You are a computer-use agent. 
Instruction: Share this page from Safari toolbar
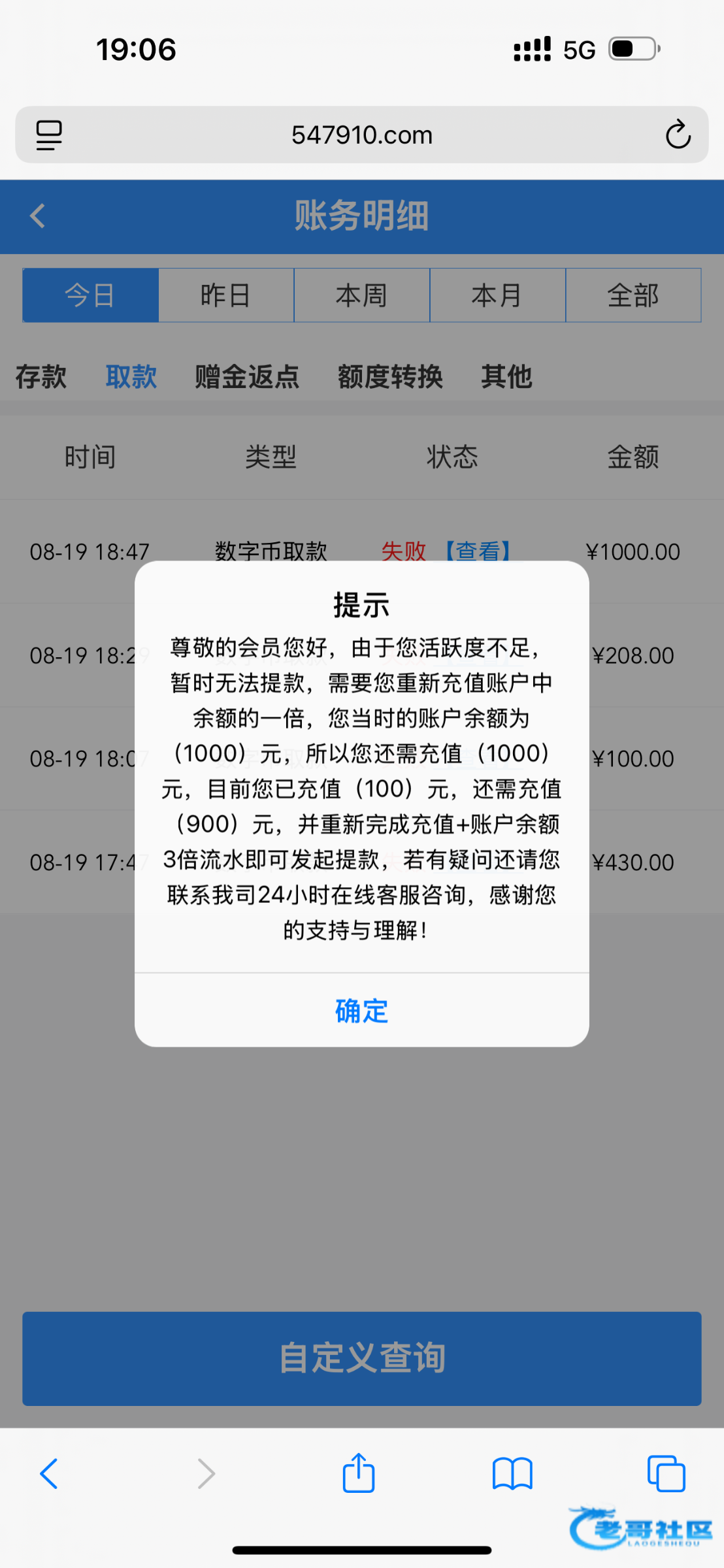tap(359, 1473)
